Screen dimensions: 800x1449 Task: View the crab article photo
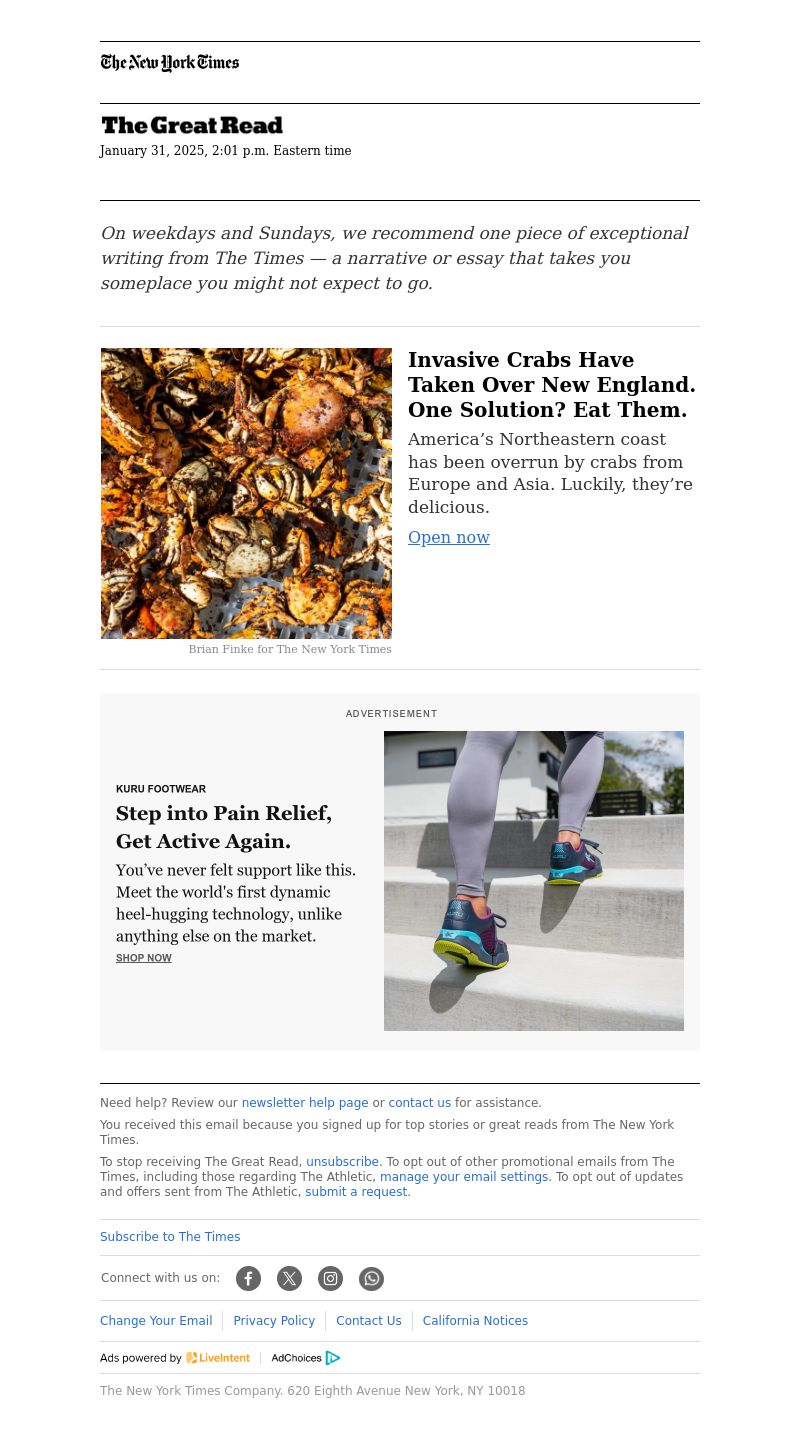pos(246,493)
